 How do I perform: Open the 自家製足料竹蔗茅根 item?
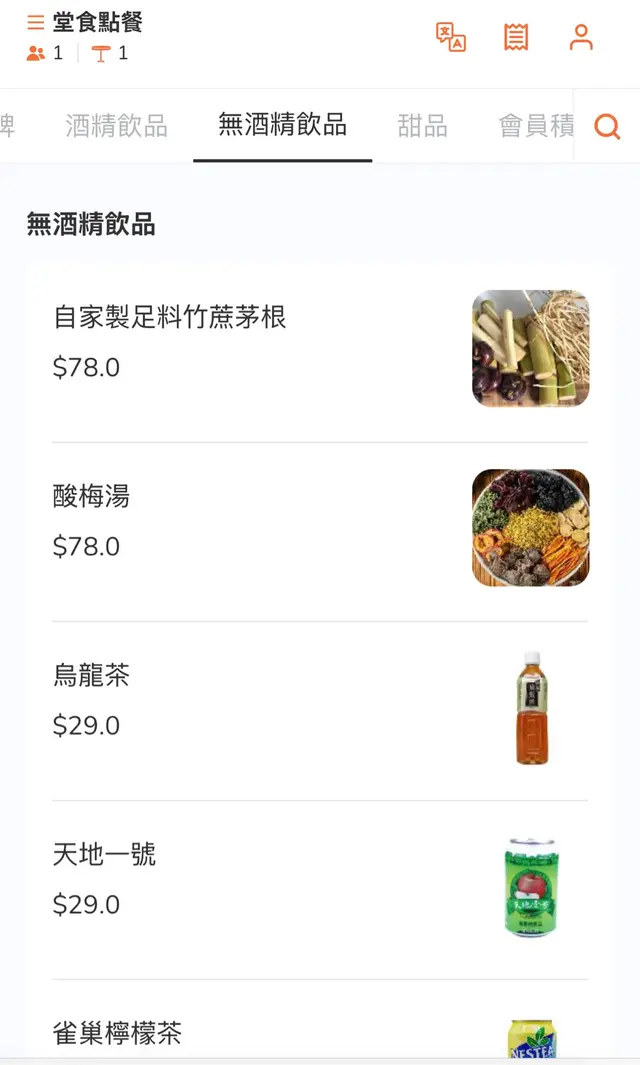click(x=170, y=318)
